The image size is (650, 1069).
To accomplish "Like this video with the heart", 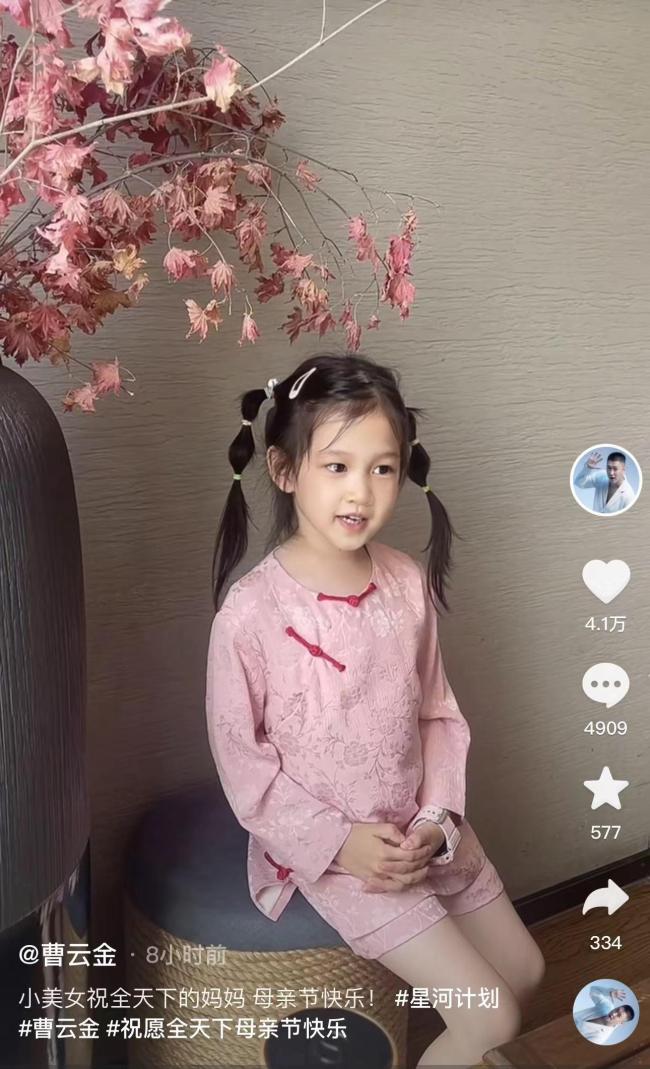I will coord(605,581).
